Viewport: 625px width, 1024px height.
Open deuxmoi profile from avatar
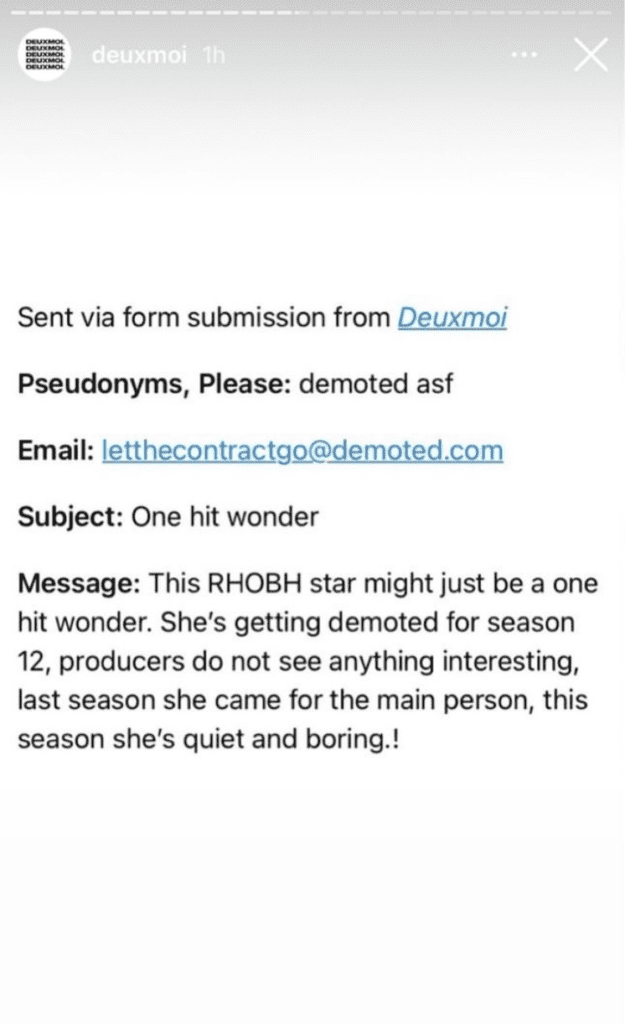click(43, 55)
